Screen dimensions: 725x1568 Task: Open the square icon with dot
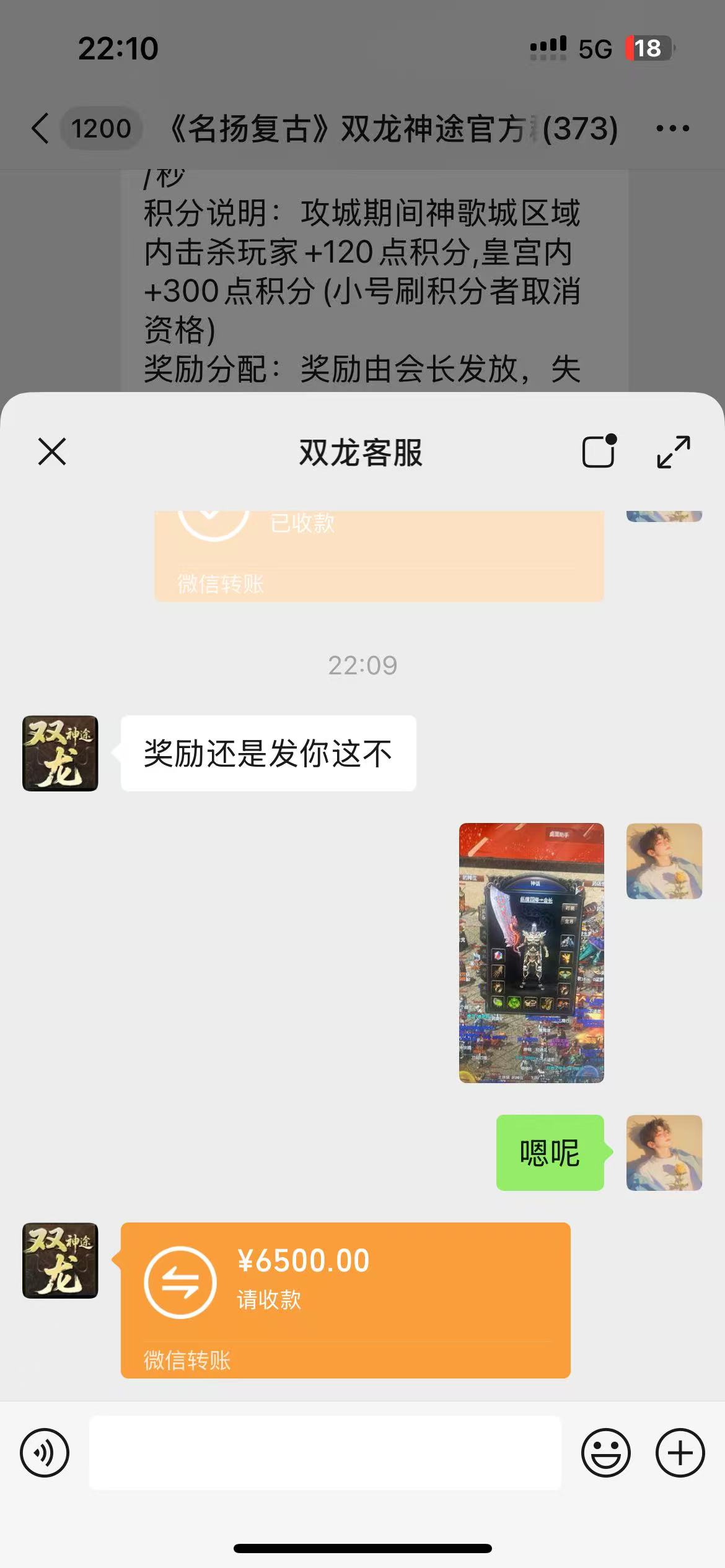pyautogui.click(x=599, y=451)
